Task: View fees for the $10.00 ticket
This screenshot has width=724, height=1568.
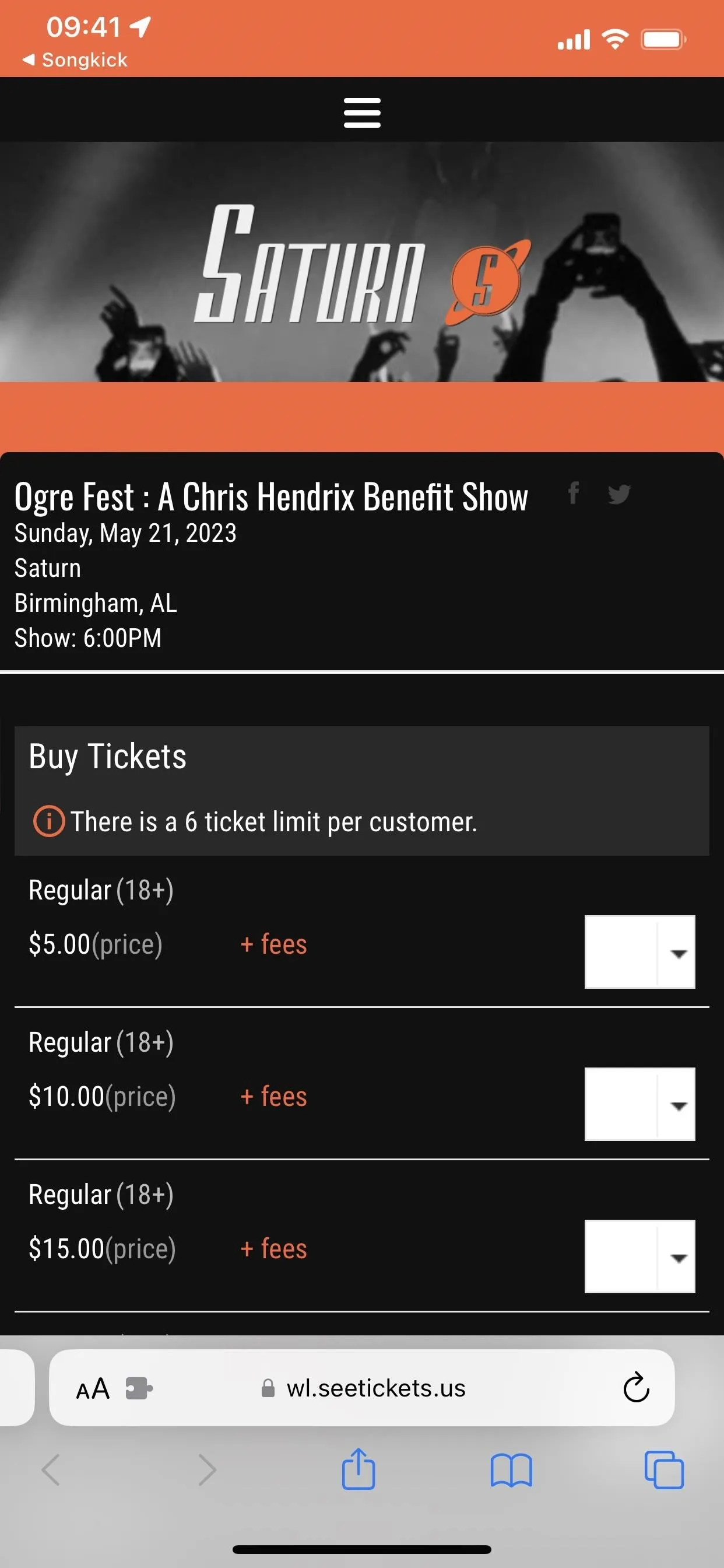Action: point(274,1097)
